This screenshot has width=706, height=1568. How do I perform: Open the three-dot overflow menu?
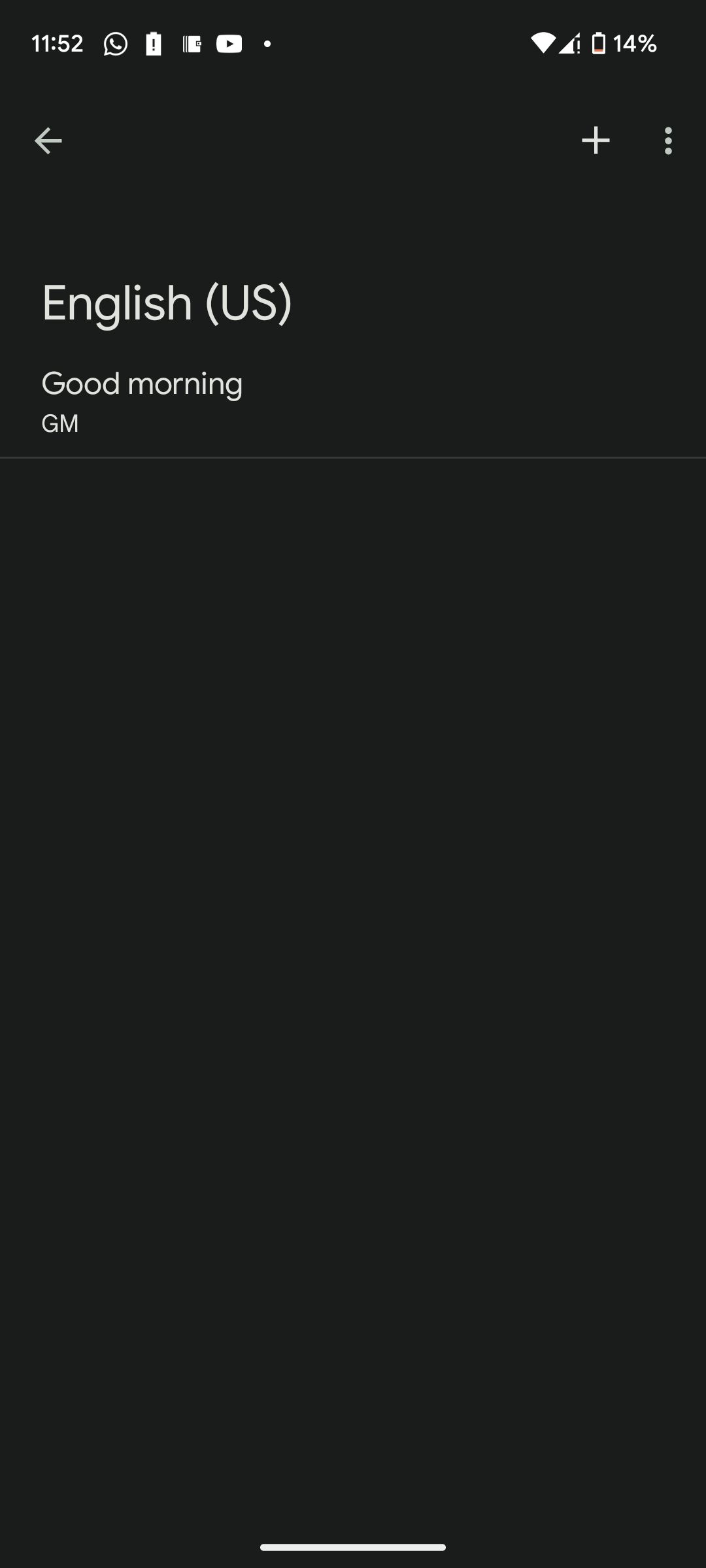point(667,140)
